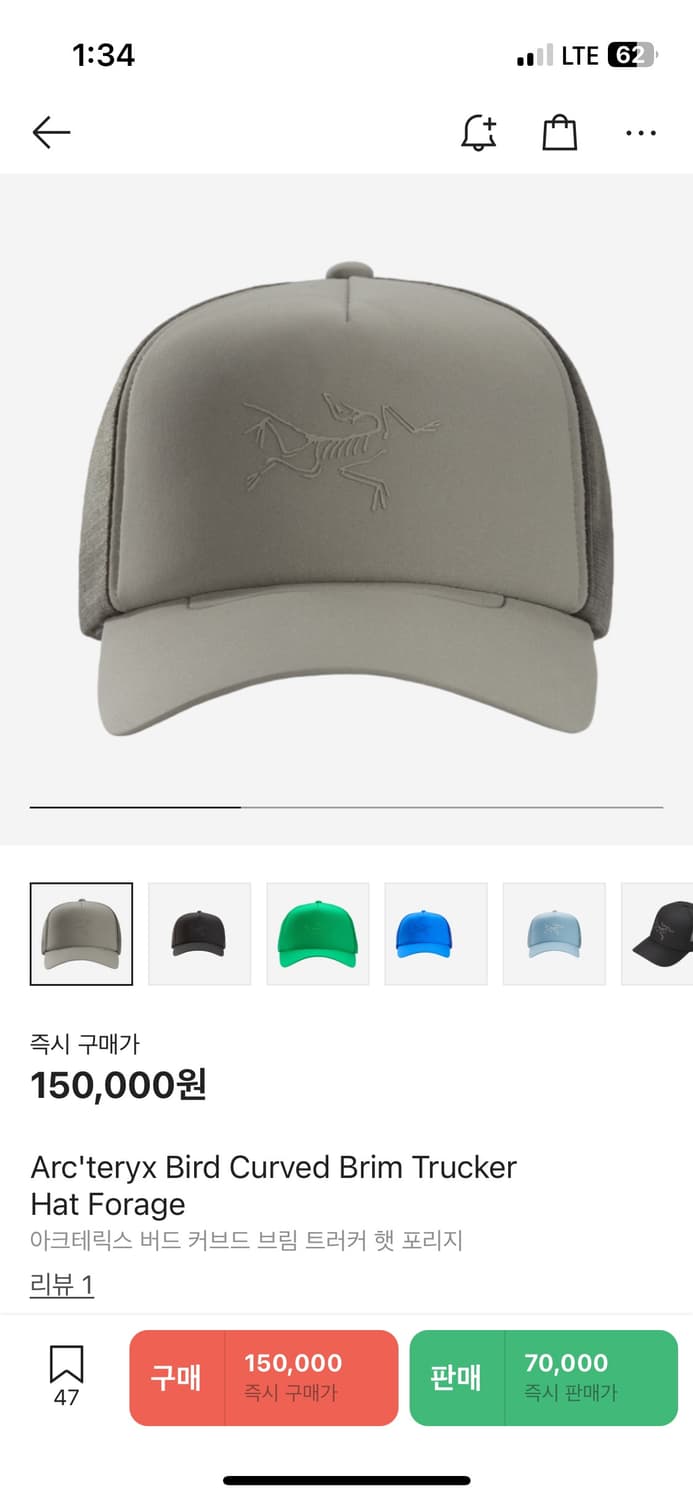
Task: Open the three-dot overflow menu
Action: [640, 133]
